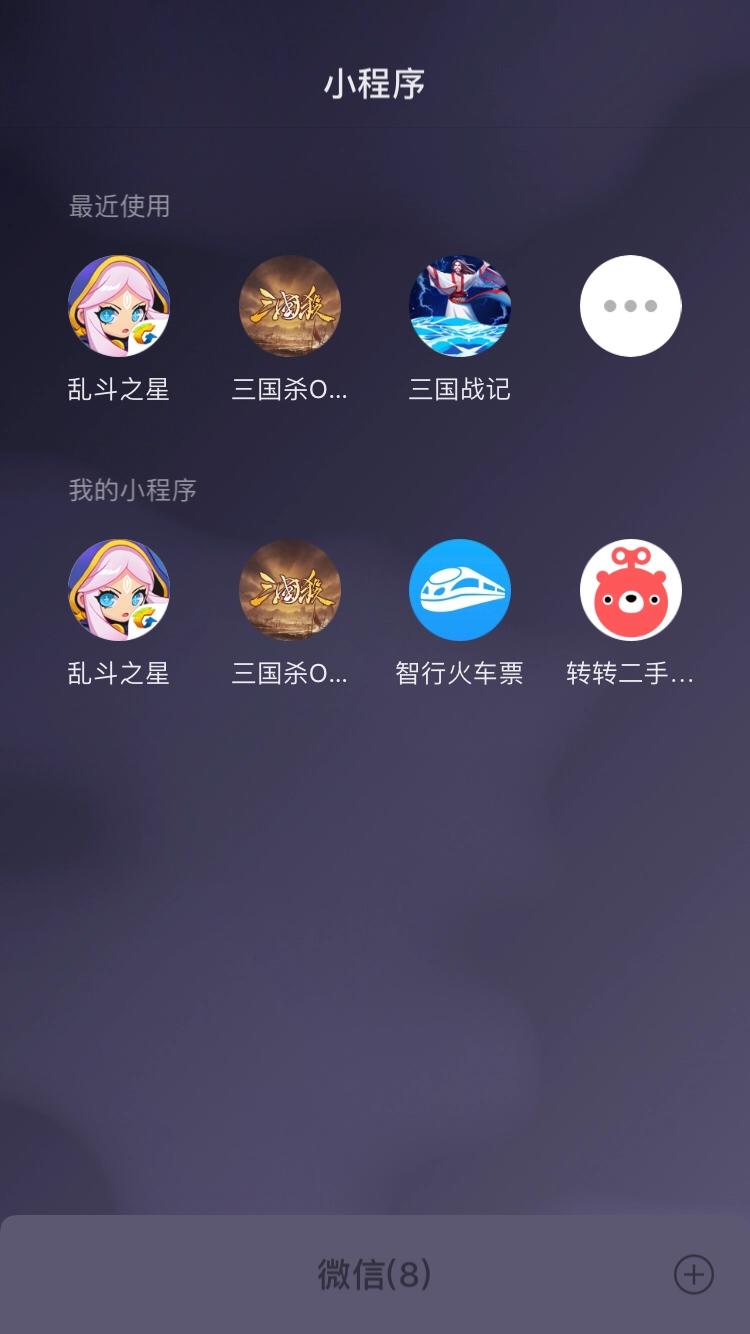
Task: Open the 智行火车票 mini program
Action: pyautogui.click(x=460, y=590)
